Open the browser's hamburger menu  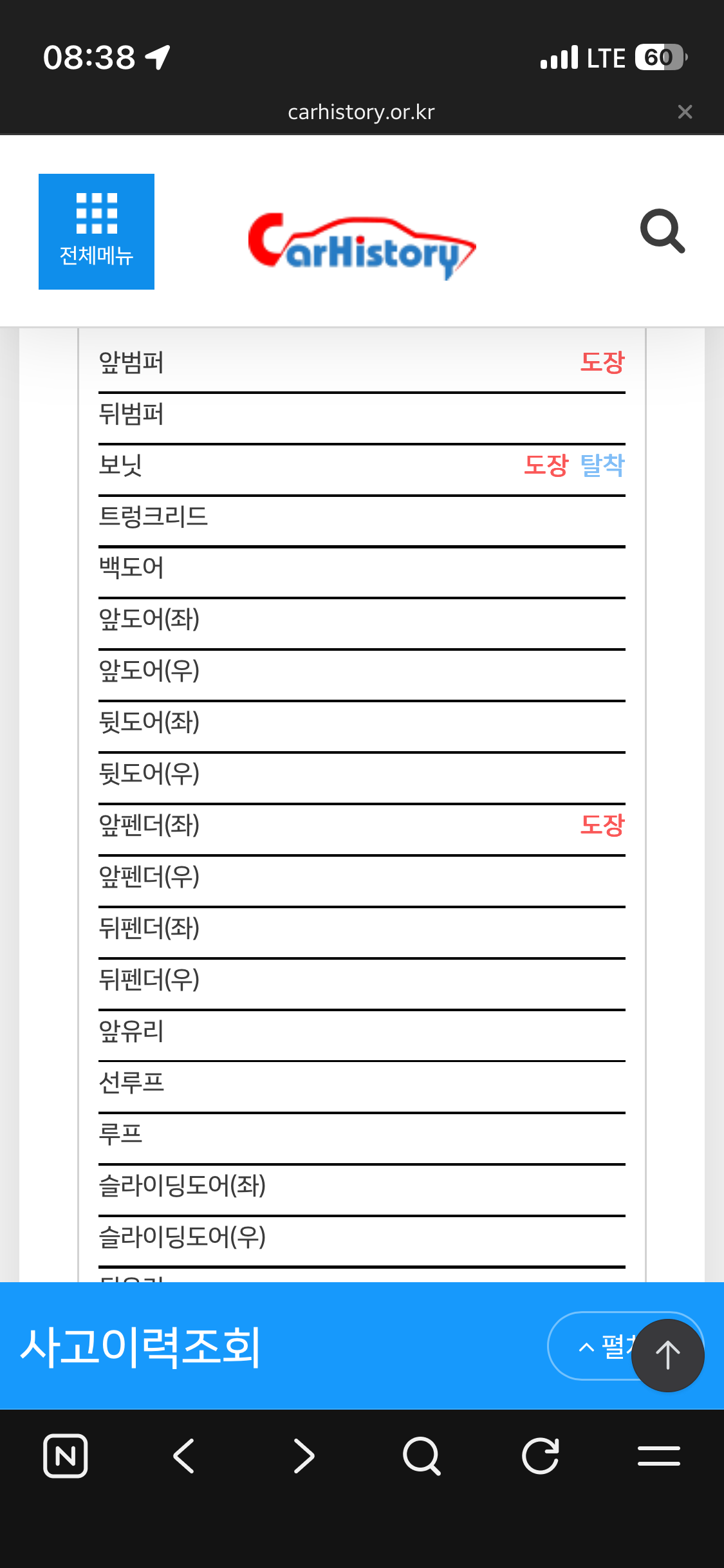pyautogui.click(x=658, y=1456)
